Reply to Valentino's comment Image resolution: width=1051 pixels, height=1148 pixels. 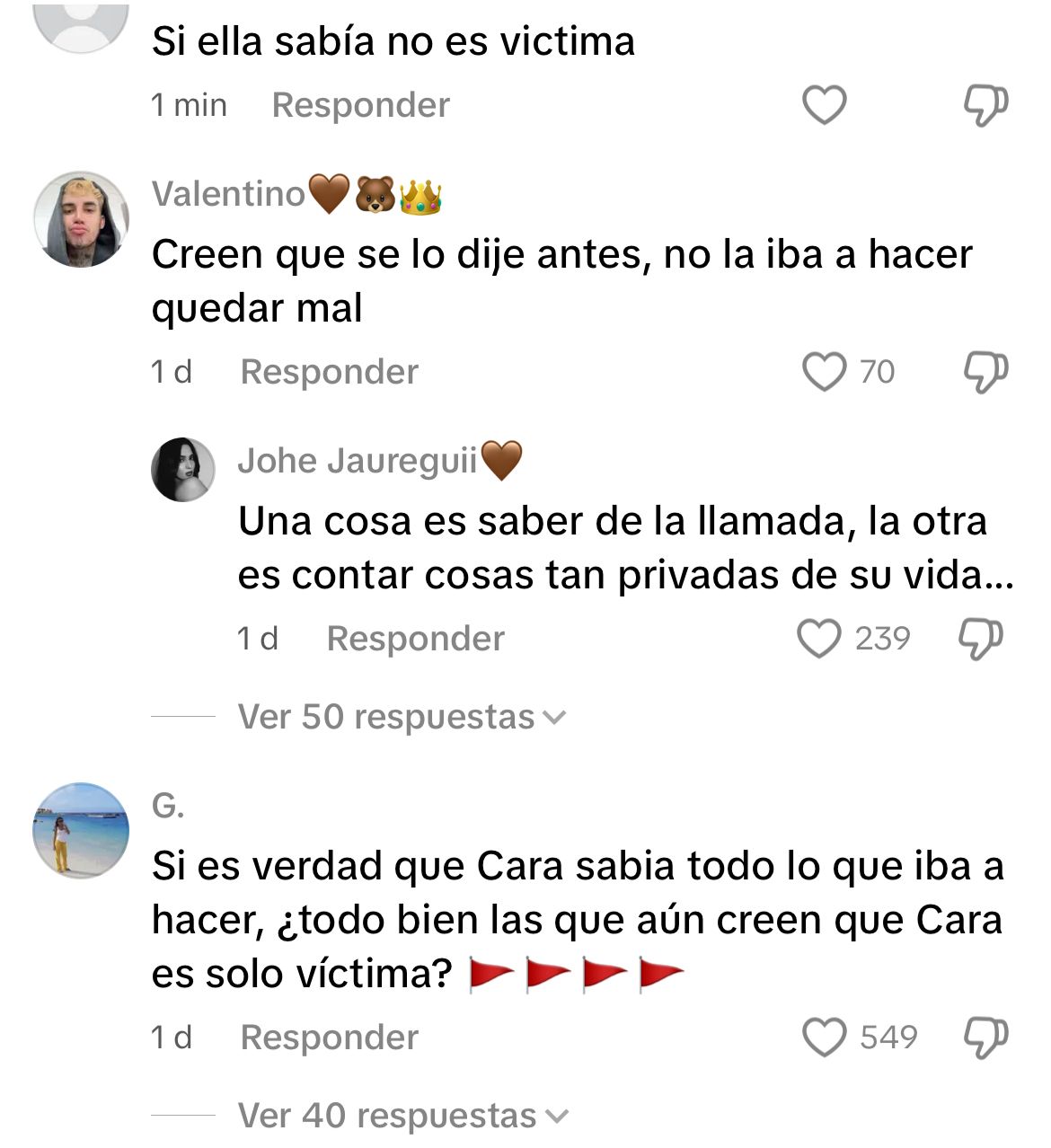[x=329, y=372]
